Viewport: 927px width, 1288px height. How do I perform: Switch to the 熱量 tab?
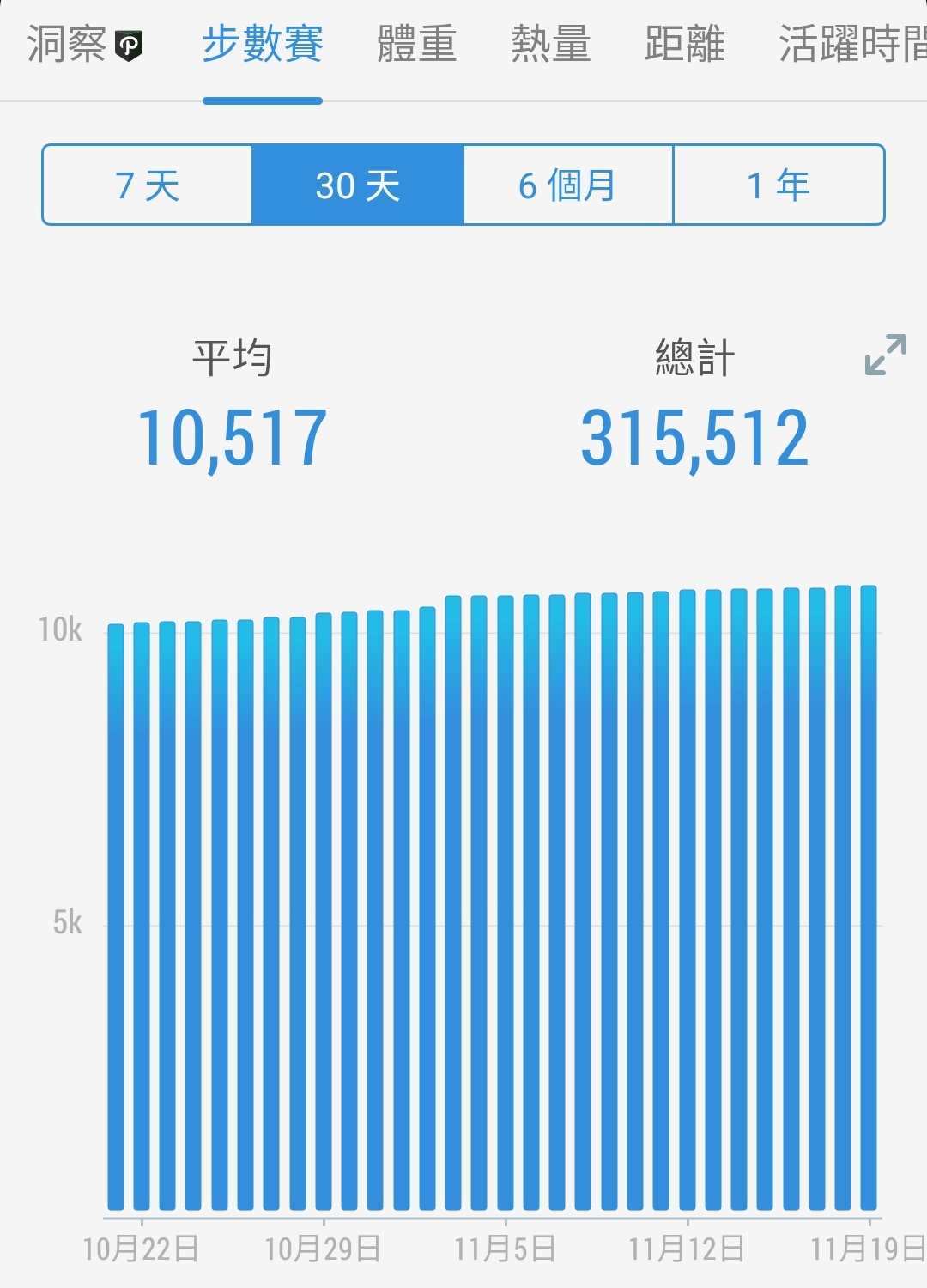coord(550,45)
